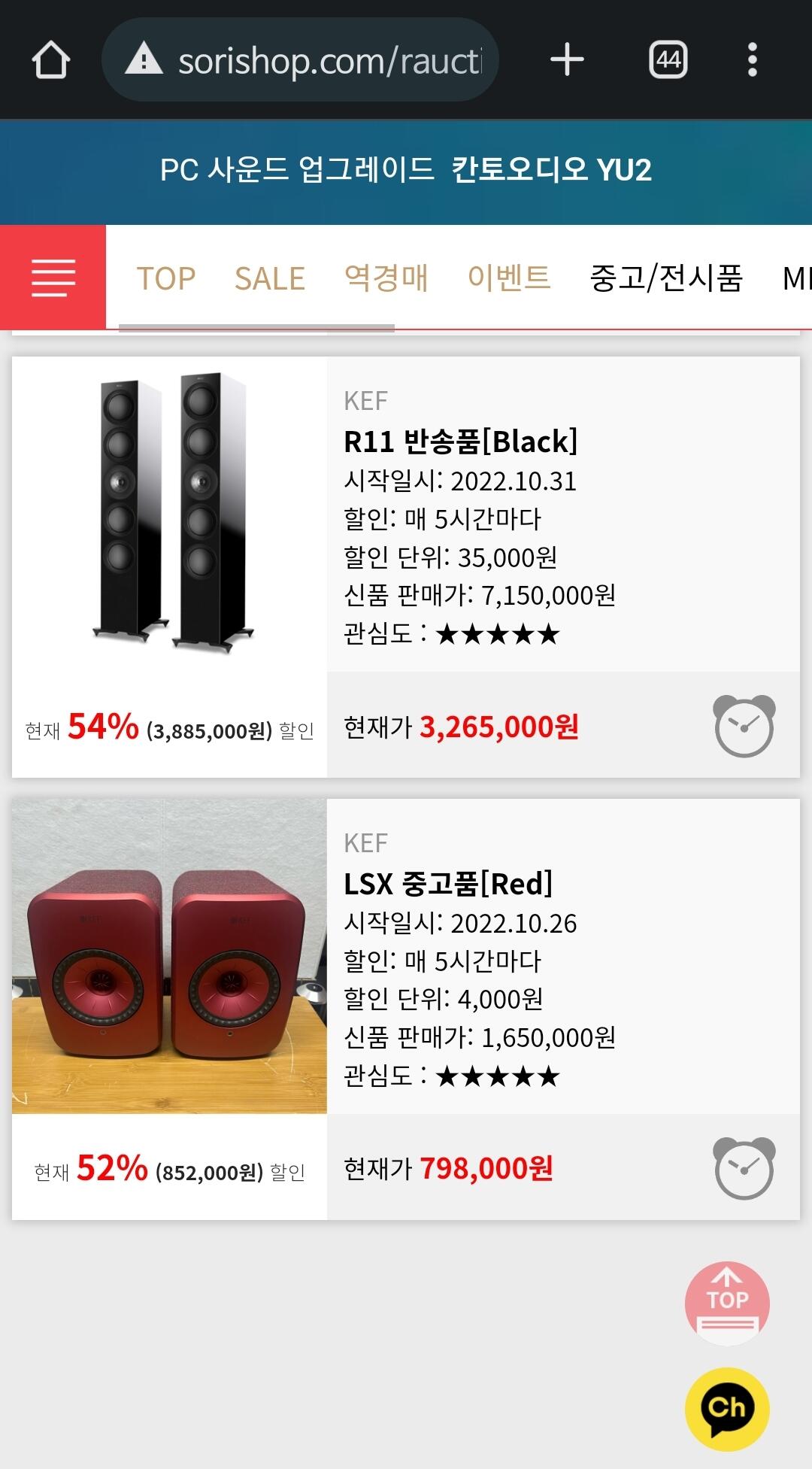This screenshot has height=1469, width=812.
Task: Open the 중고/전시품 tab
Action: tap(666, 278)
